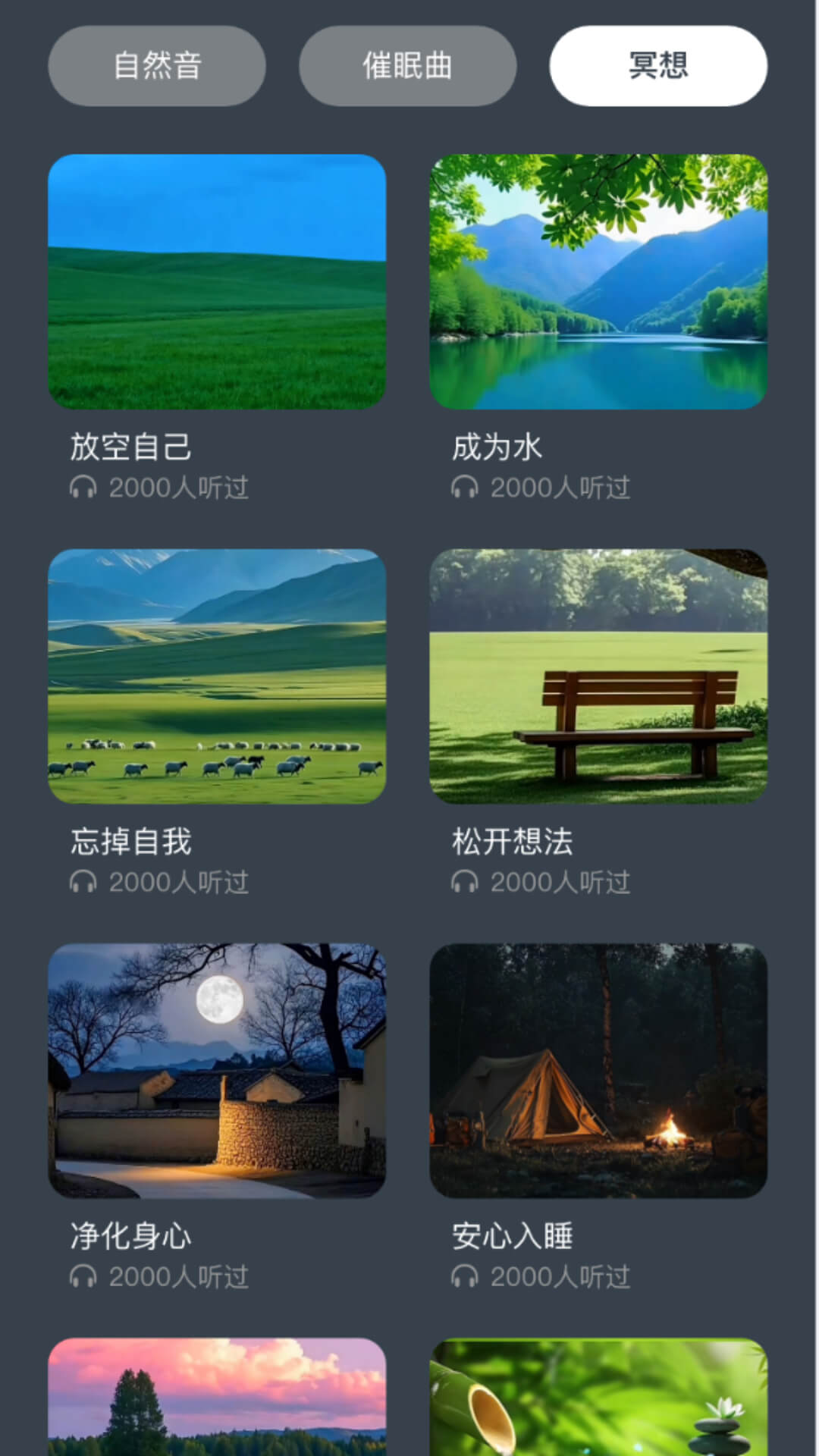Screen dimensions: 819x1456
Task: Open the grassland thumbnail of 放空自己
Action: coord(220,281)
